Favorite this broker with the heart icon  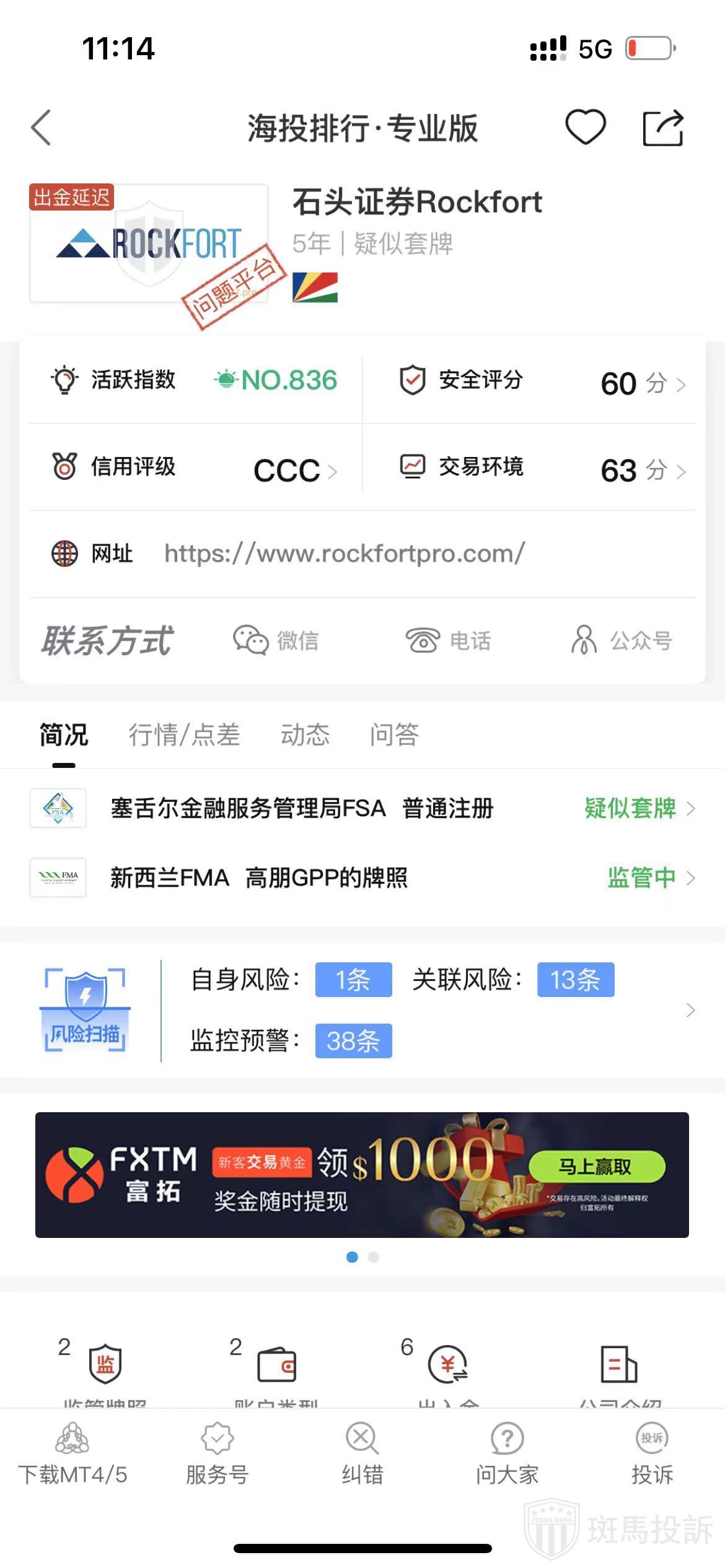tap(585, 127)
